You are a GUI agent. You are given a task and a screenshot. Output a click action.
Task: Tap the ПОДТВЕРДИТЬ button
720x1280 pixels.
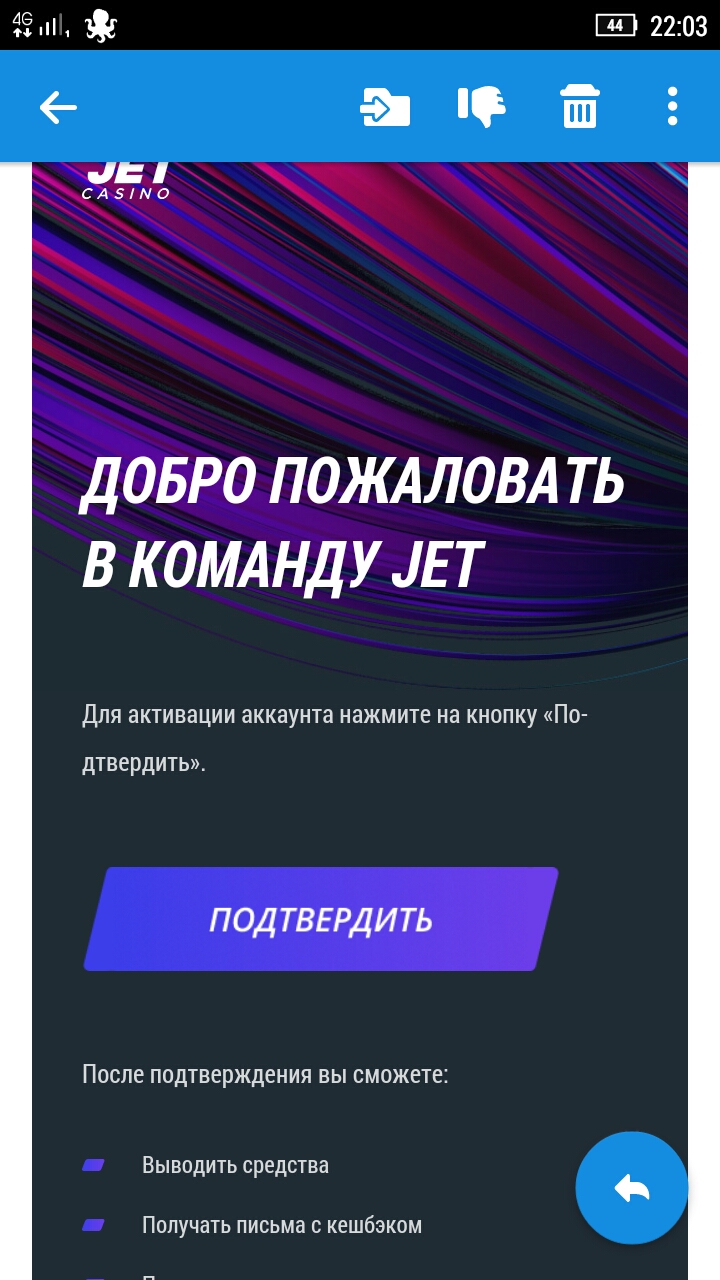point(320,919)
